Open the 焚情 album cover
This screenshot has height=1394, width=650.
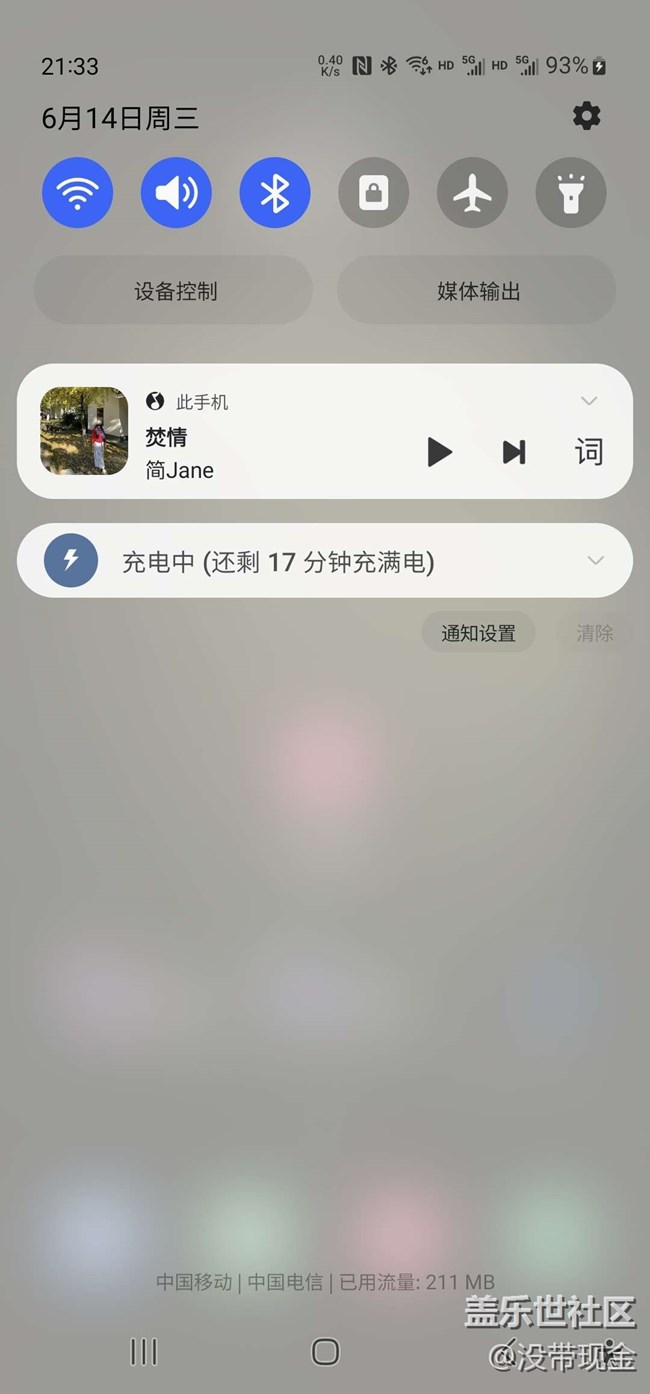(x=84, y=431)
